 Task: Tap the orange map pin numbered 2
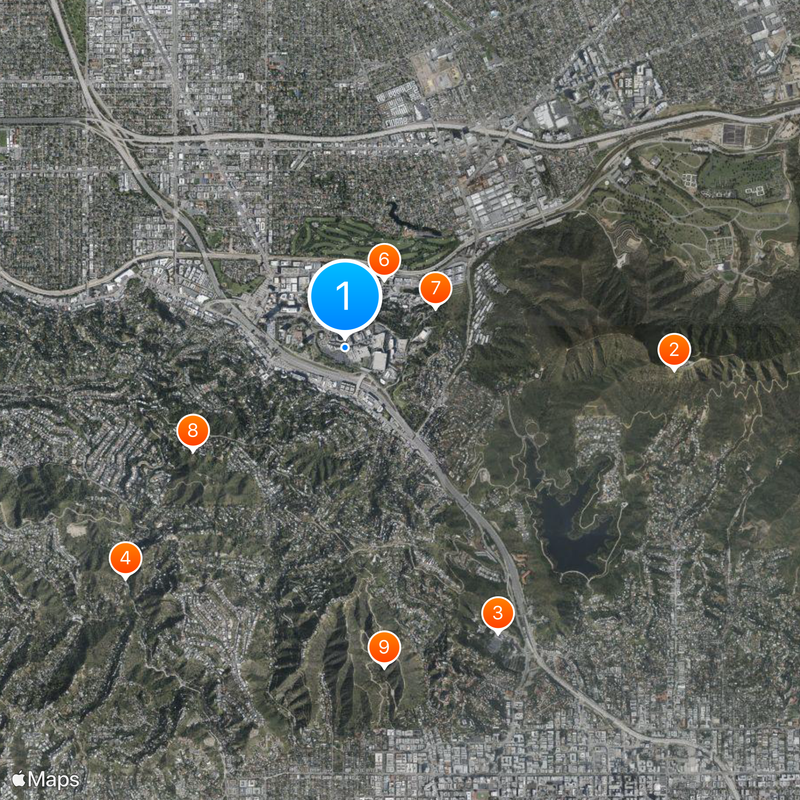pyautogui.click(x=674, y=350)
